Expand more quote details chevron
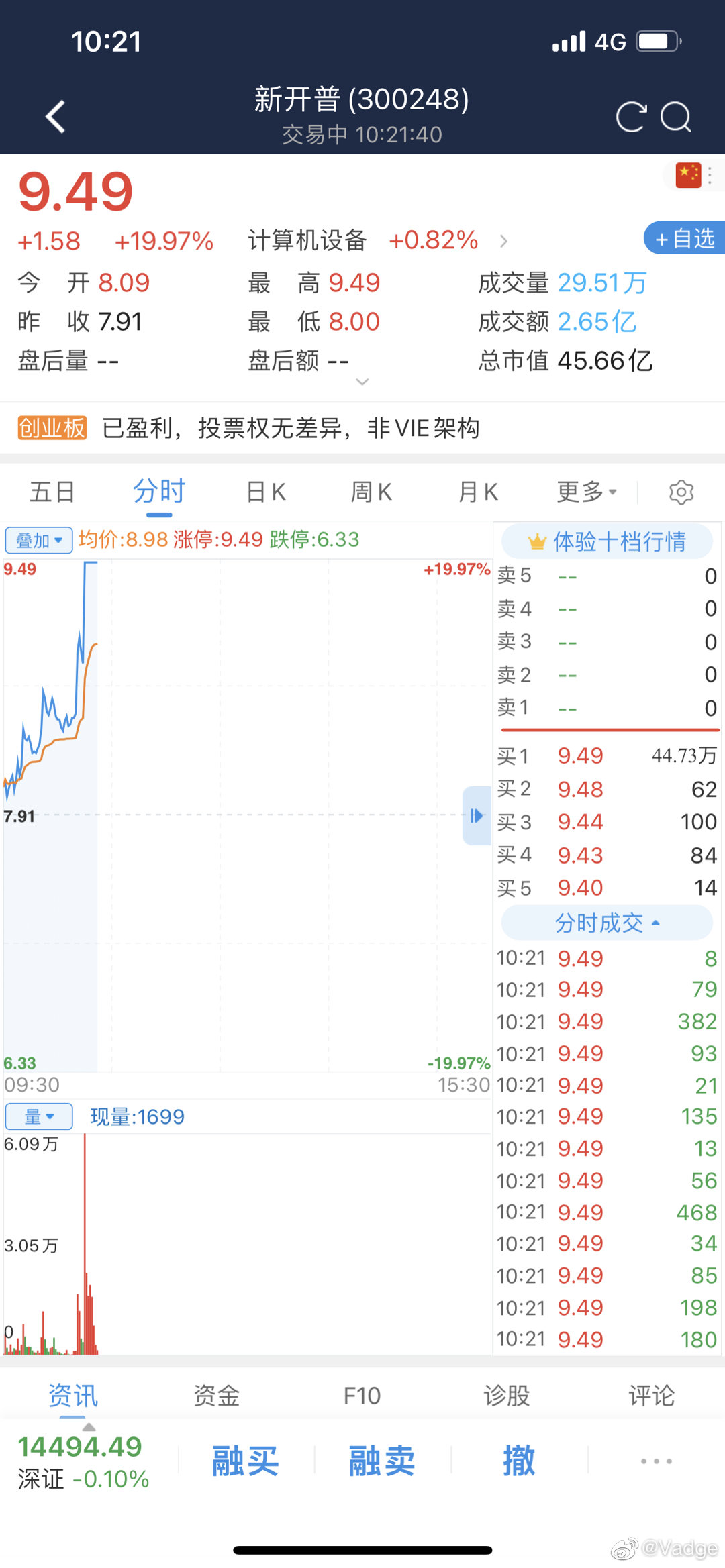 click(362, 382)
